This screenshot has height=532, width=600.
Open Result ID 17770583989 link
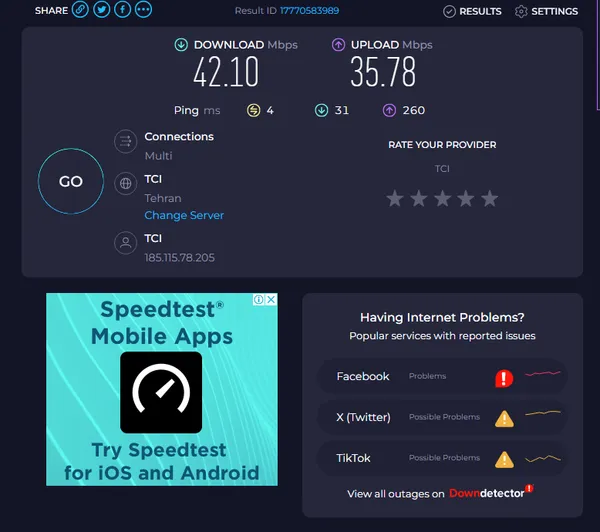(x=309, y=11)
